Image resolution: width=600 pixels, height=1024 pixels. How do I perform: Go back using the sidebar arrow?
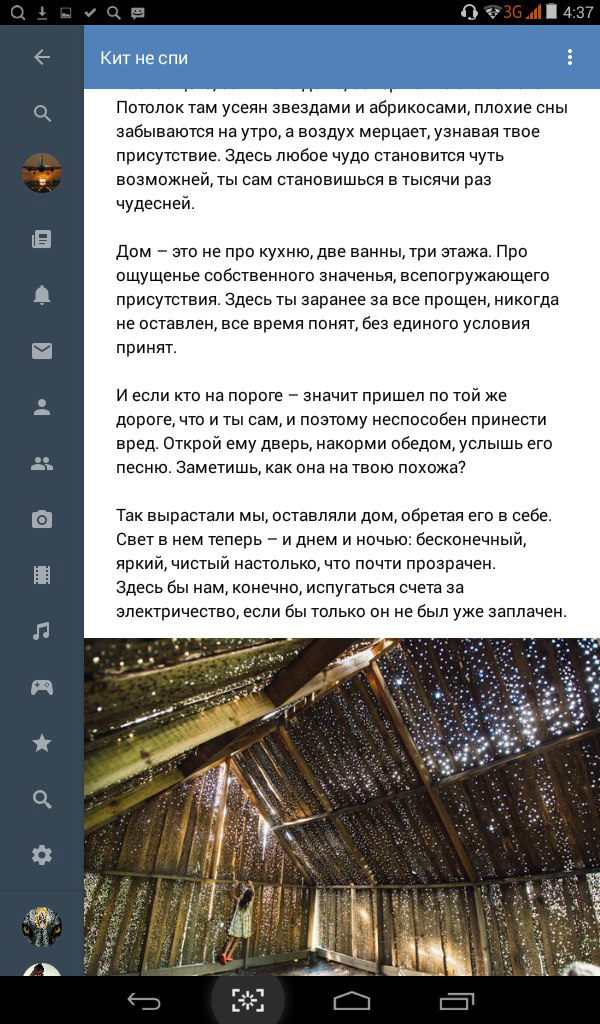42,58
